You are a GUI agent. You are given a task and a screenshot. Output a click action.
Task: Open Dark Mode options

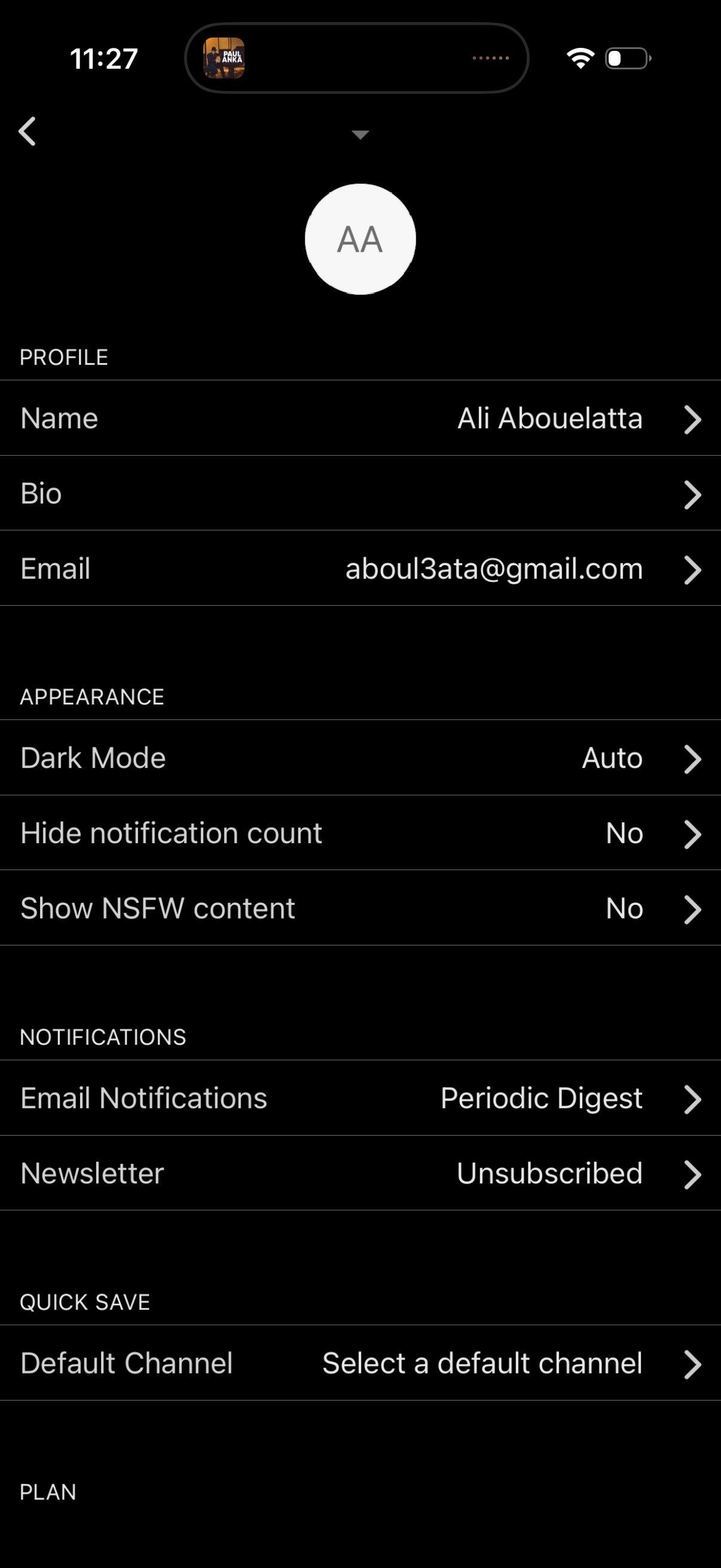point(360,758)
